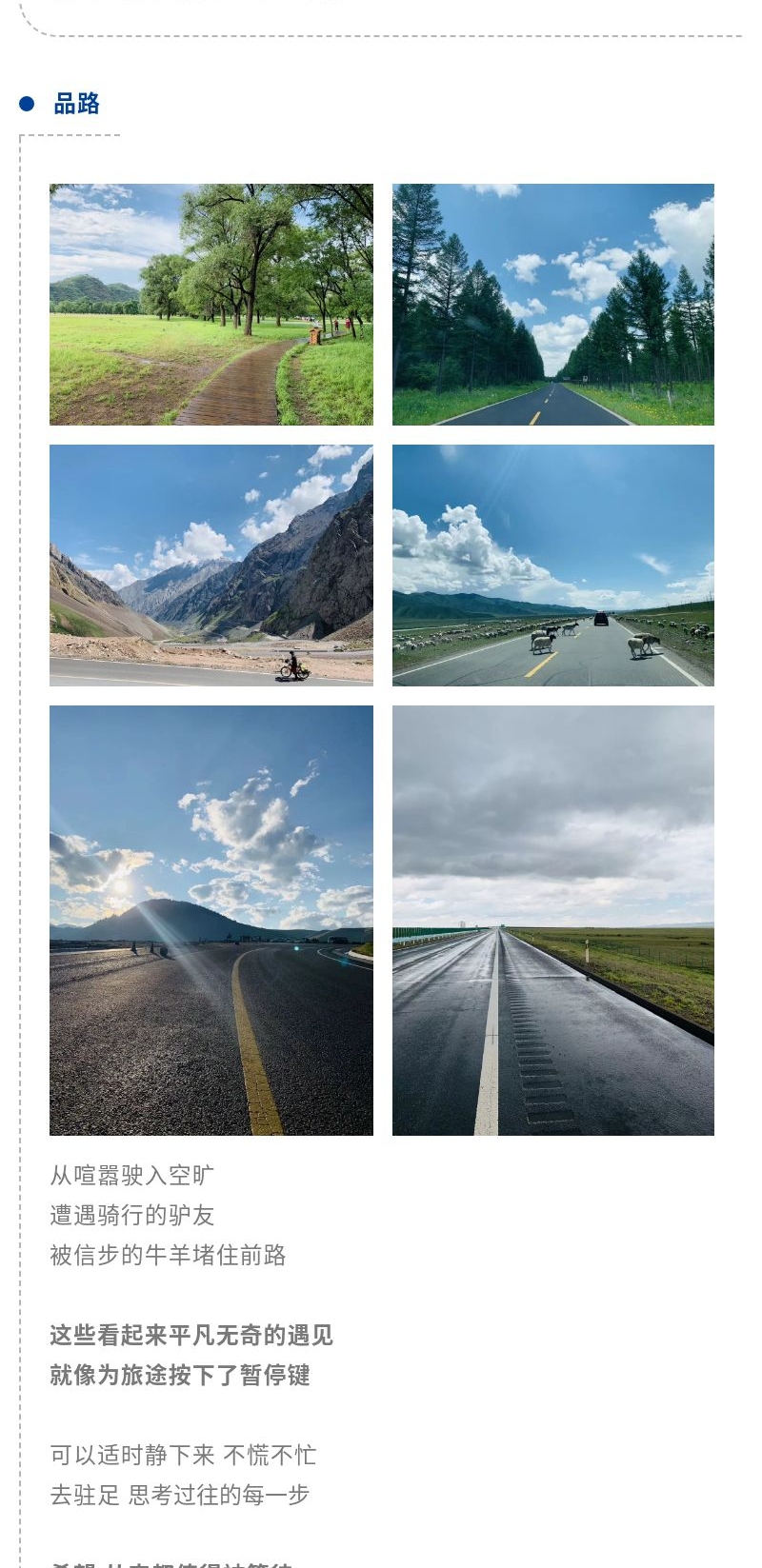Open the mountain valley cyclist photo

click(211, 565)
